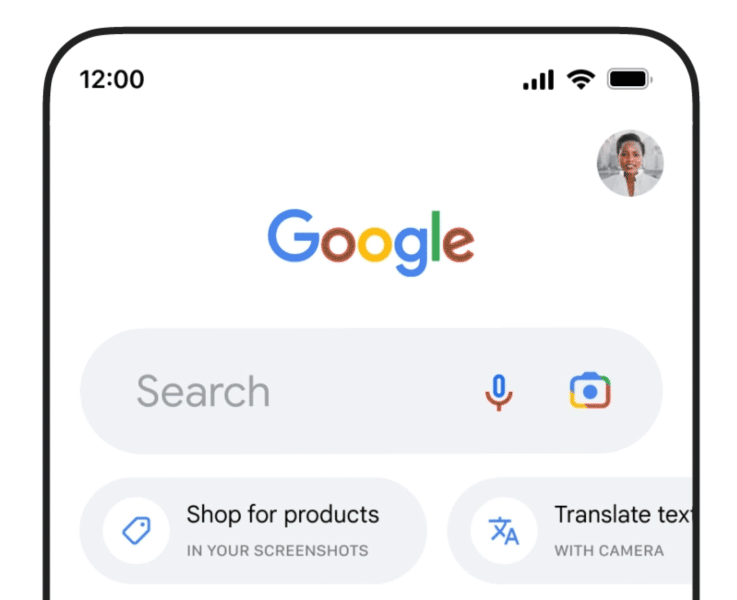Tap the Search box
Viewport: 737px width, 600px height.
270,391
